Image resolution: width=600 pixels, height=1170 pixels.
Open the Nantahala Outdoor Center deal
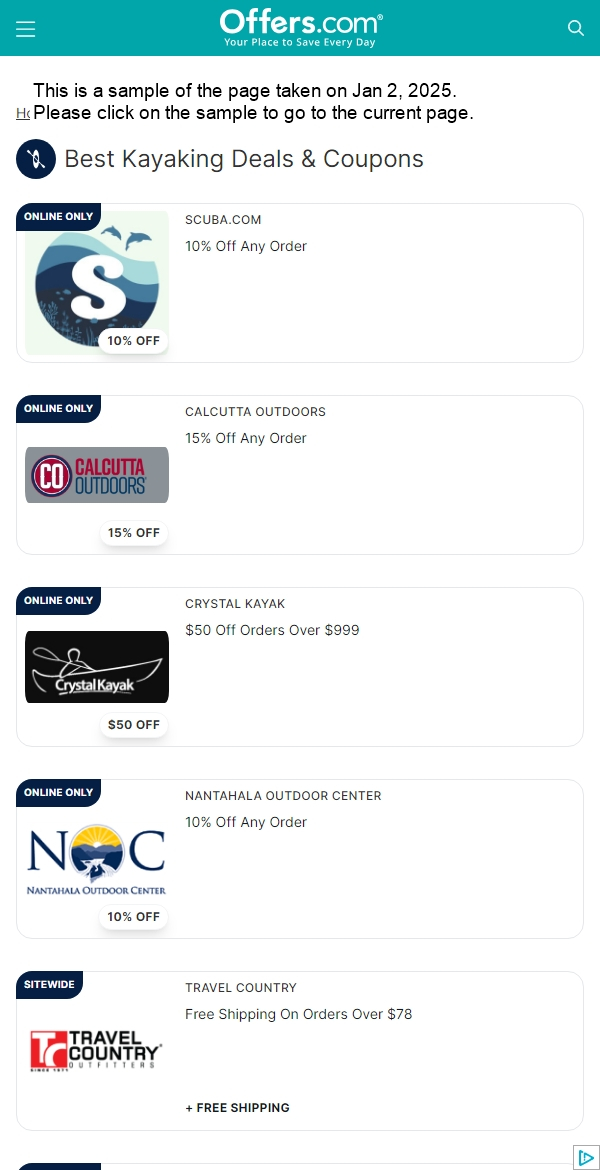tap(246, 822)
